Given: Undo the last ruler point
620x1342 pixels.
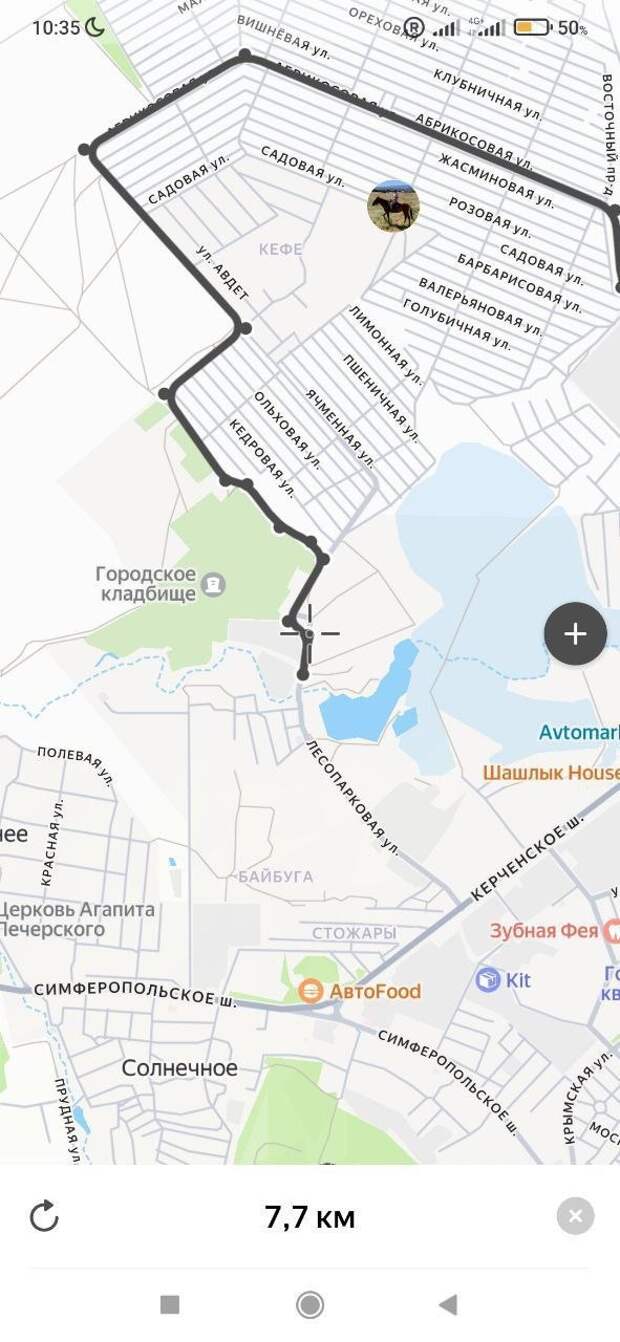Looking at the screenshot, I should pos(44,1217).
